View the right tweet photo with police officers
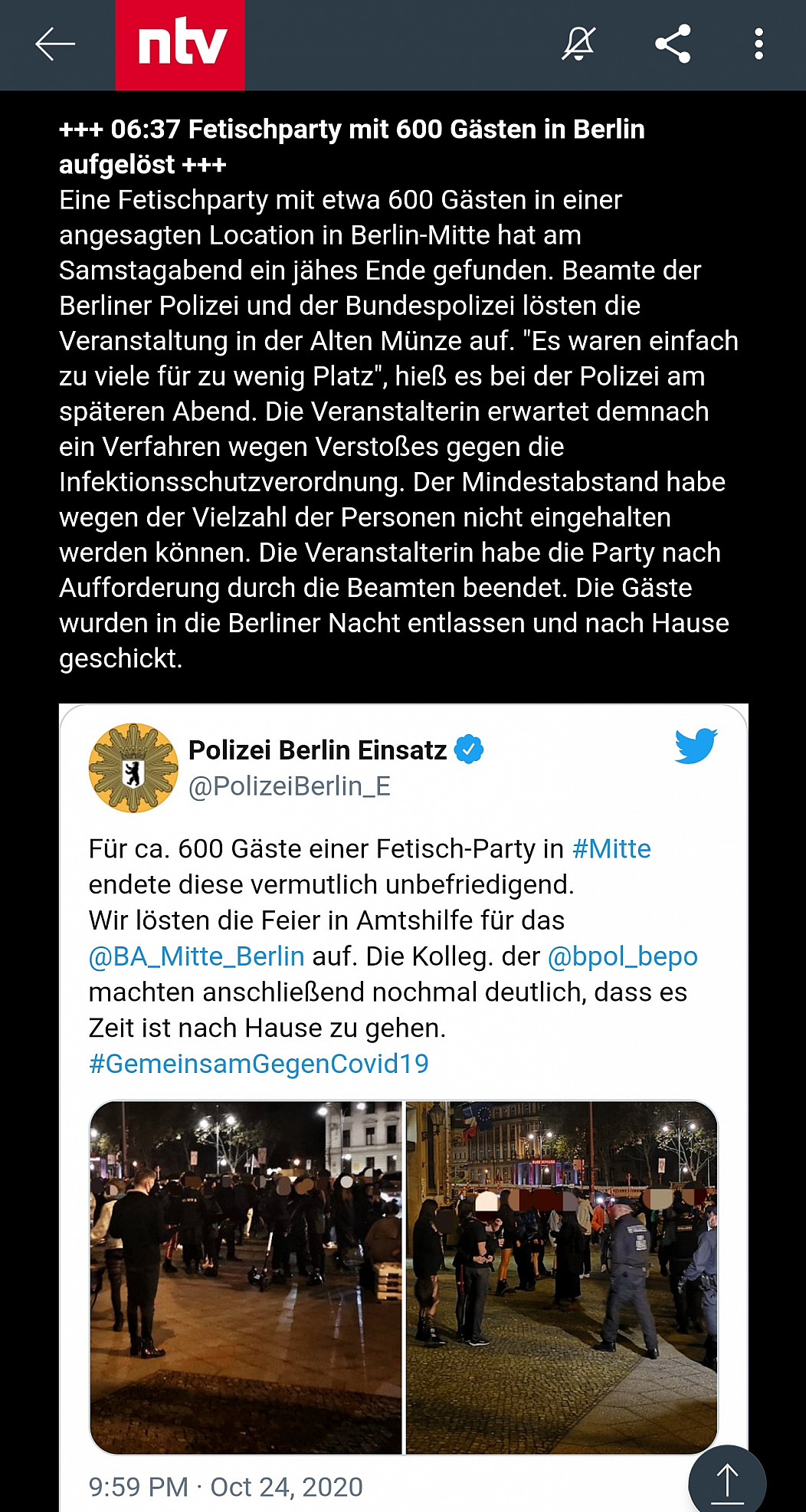Screen dimensions: 806x1512 [x=562, y=1277]
